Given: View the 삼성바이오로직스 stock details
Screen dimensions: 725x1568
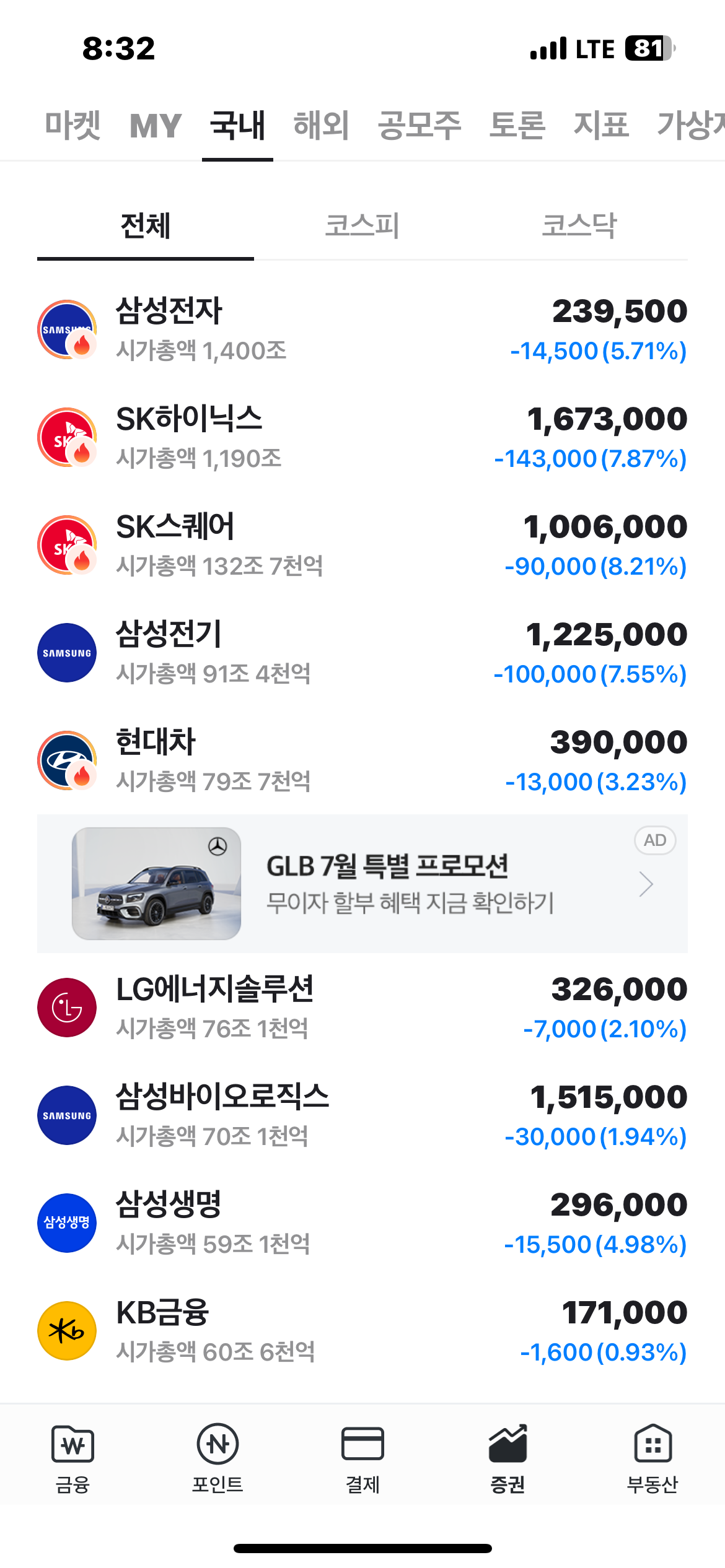Looking at the screenshot, I should pyautogui.click(x=362, y=1116).
